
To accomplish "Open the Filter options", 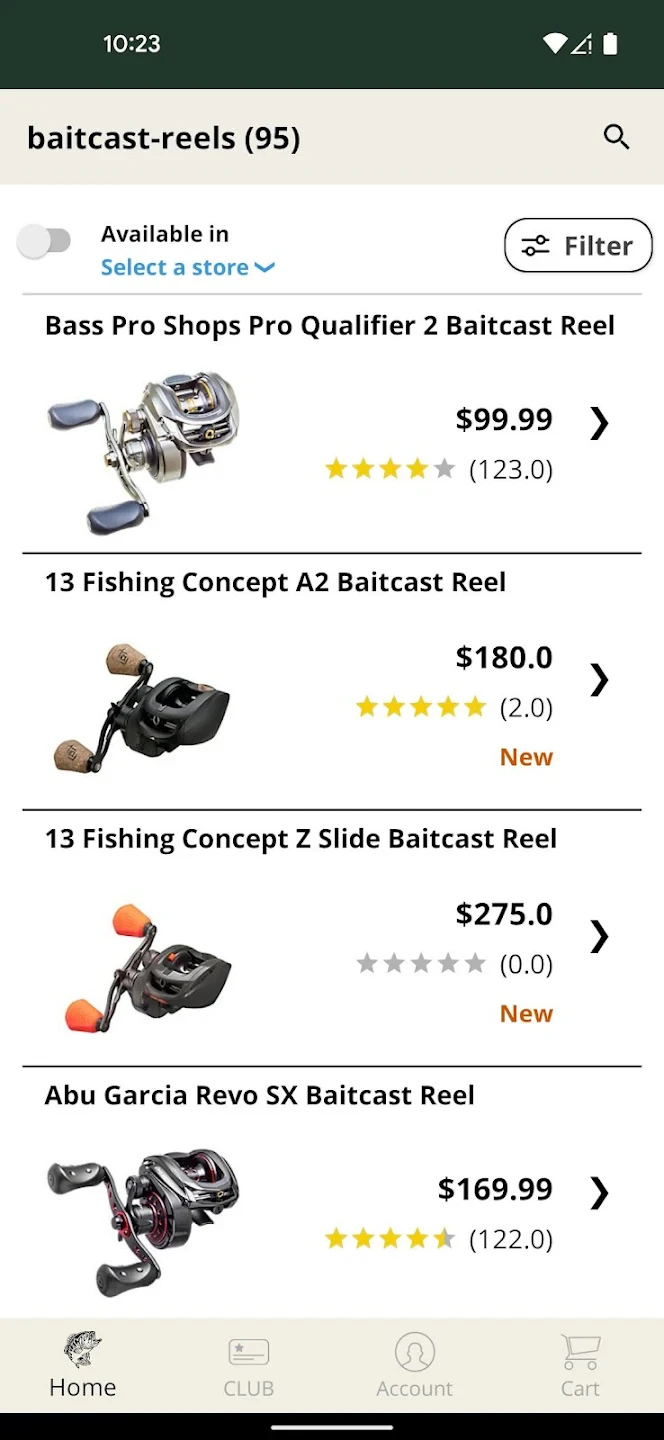I will pyautogui.click(x=578, y=245).
